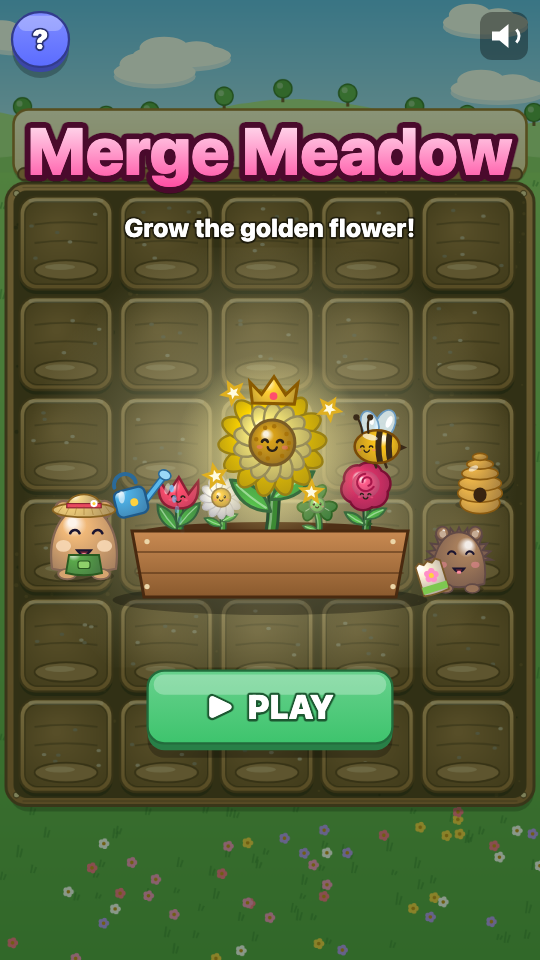The image size is (540, 960).
Task: Open the help question mark button
Action: coord(40,40)
